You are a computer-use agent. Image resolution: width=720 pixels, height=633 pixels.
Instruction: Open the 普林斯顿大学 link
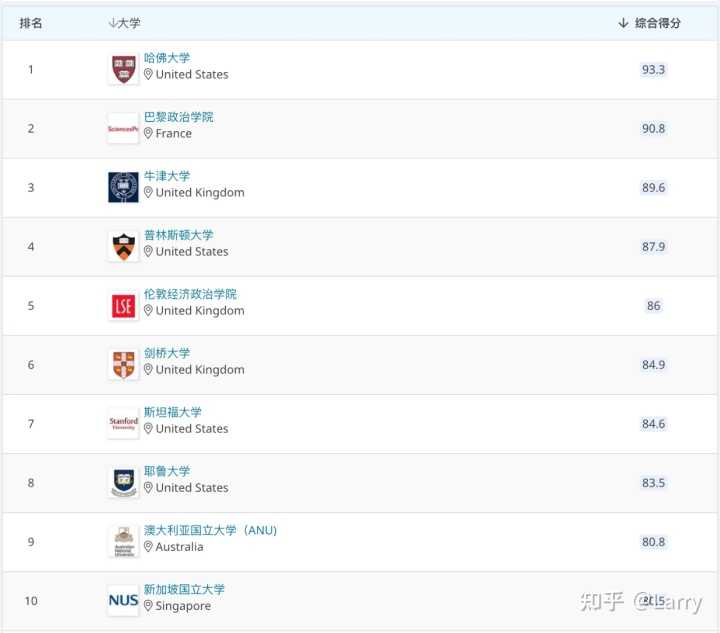click(x=178, y=235)
